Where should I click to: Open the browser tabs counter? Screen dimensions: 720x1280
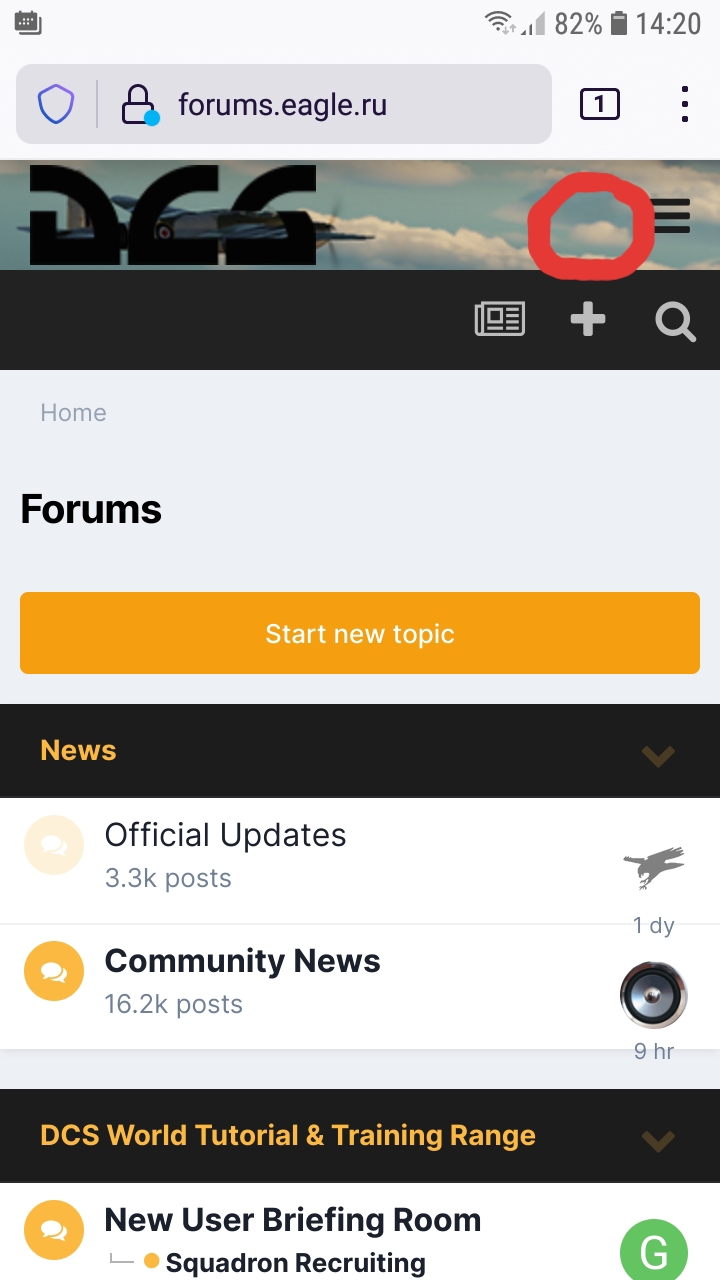click(599, 104)
